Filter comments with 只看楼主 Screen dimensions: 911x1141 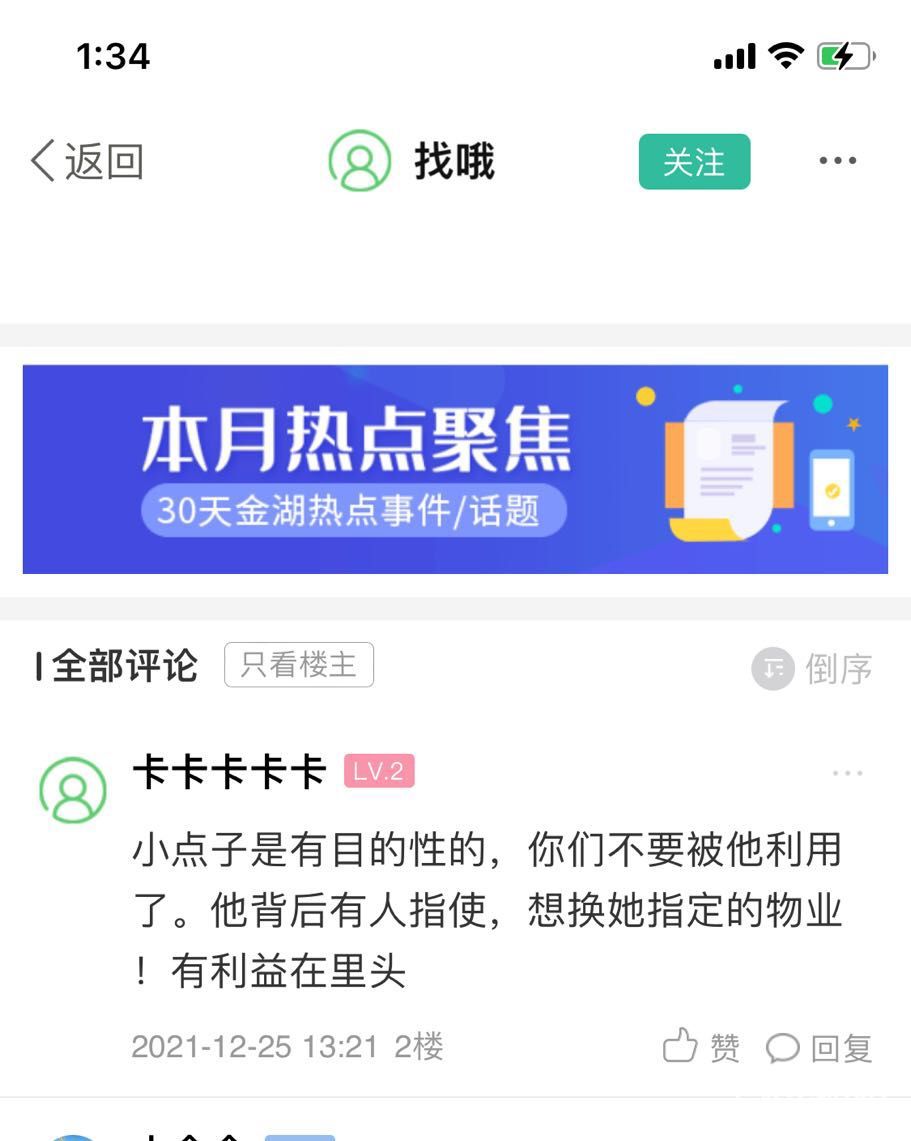pyautogui.click(x=298, y=665)
